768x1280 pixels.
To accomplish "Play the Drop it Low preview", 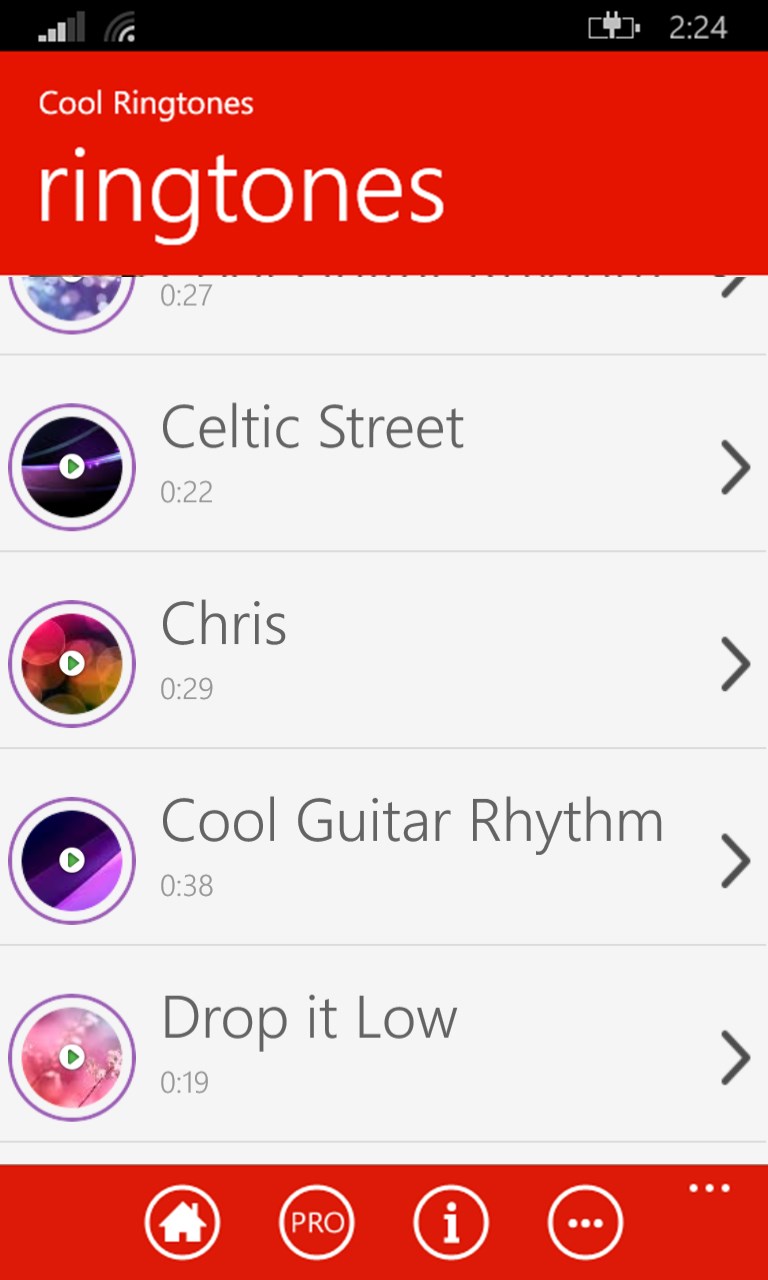I will tap(71, 1057).
